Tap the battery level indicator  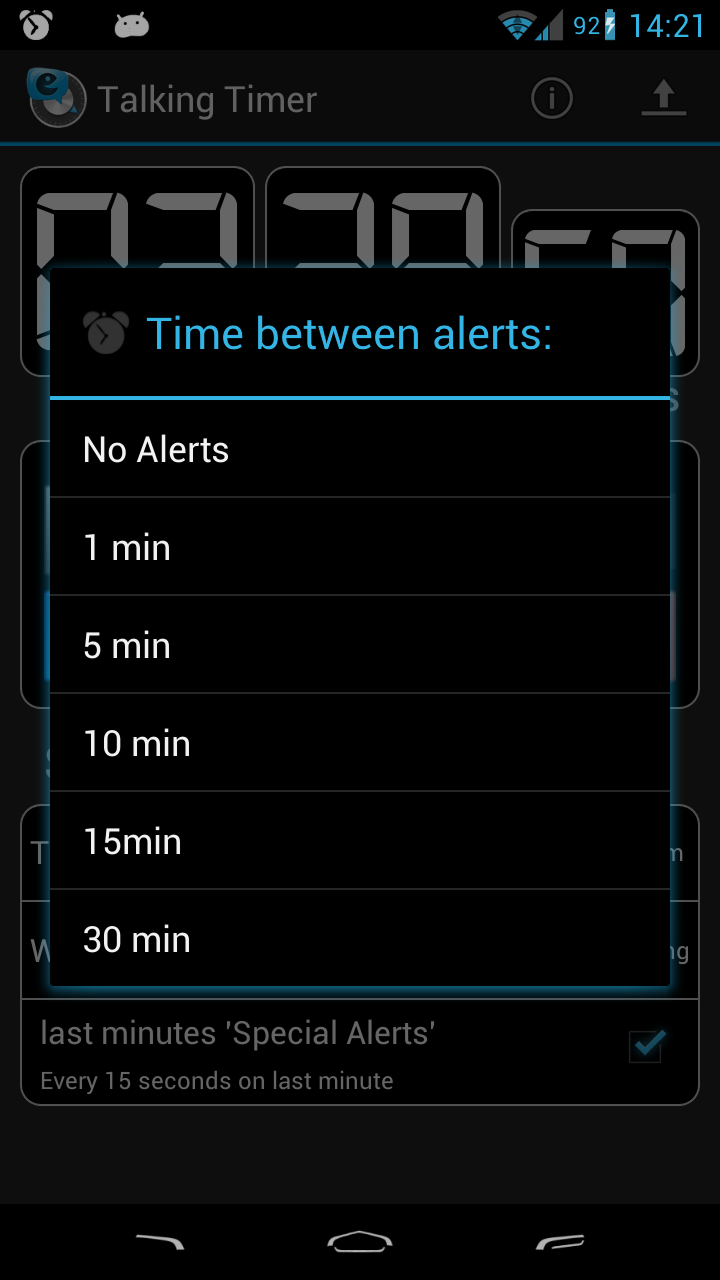click(610, 24)
